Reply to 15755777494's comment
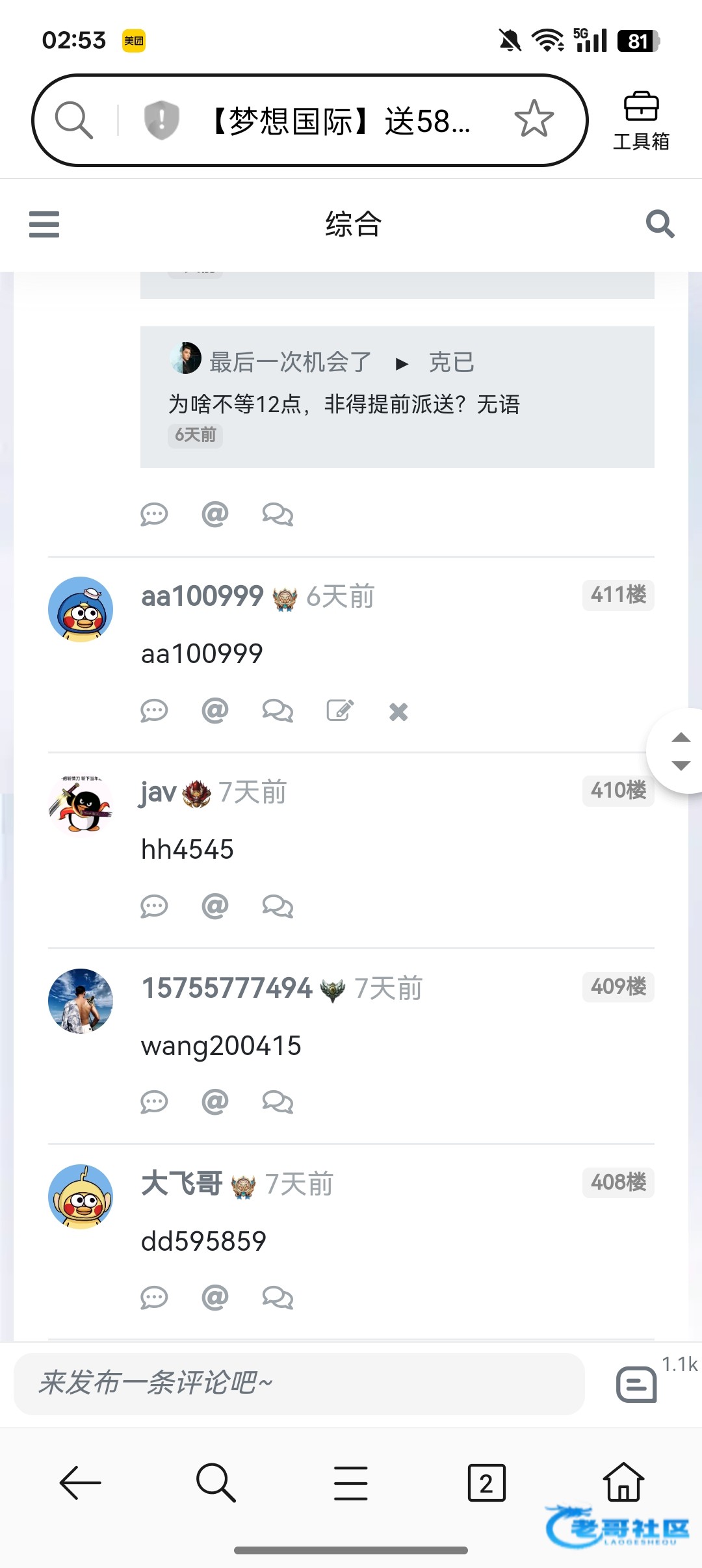This screenshot has width=702, height=1568. pyautogui.click(x=154, y=1103)
